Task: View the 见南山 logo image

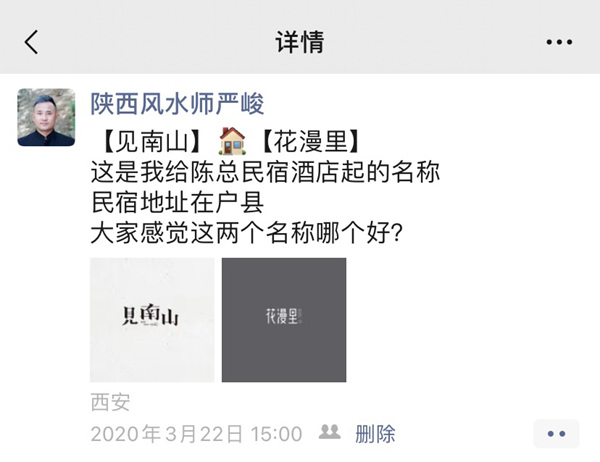Action: click(x=152, y=320)
